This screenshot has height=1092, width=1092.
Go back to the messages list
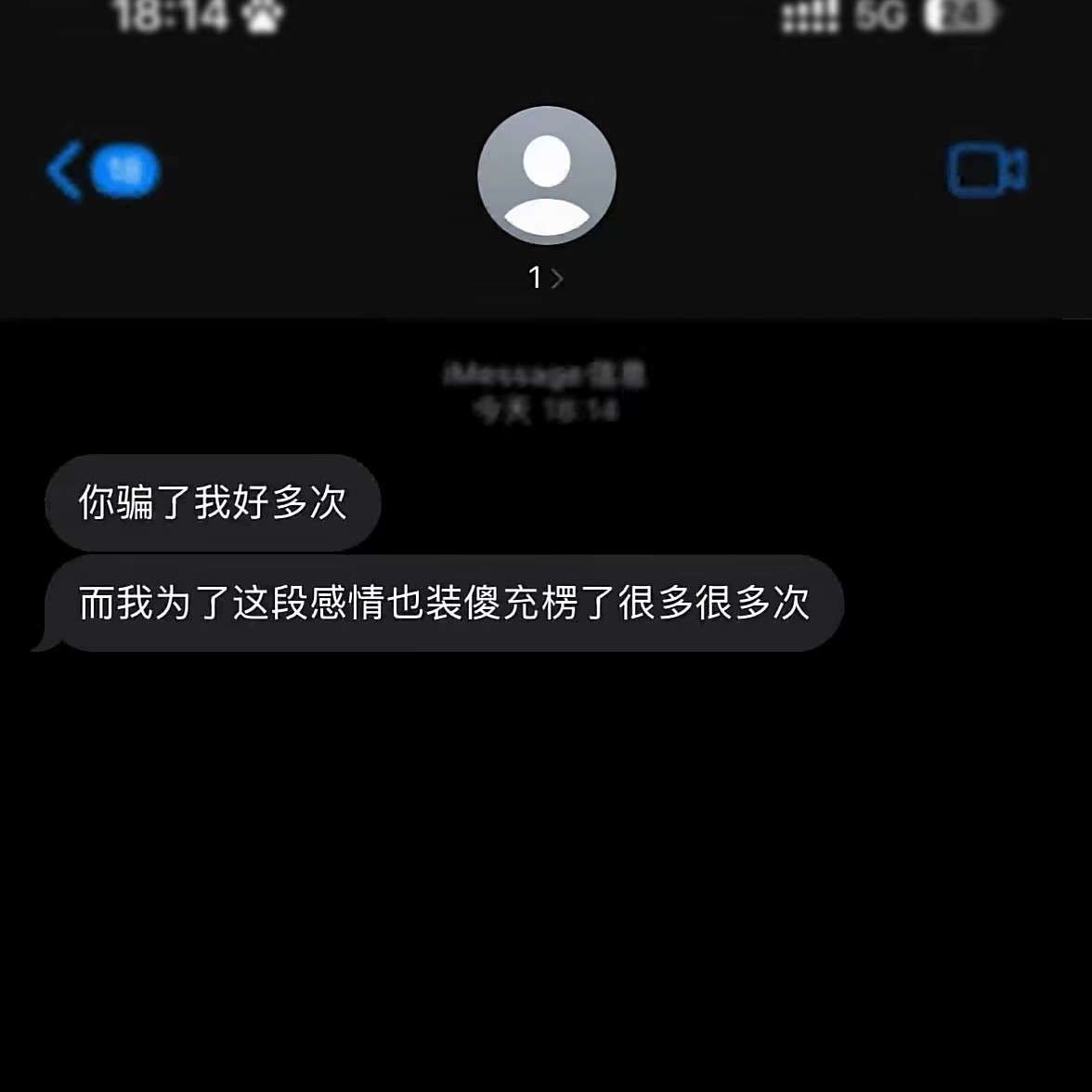67,171
